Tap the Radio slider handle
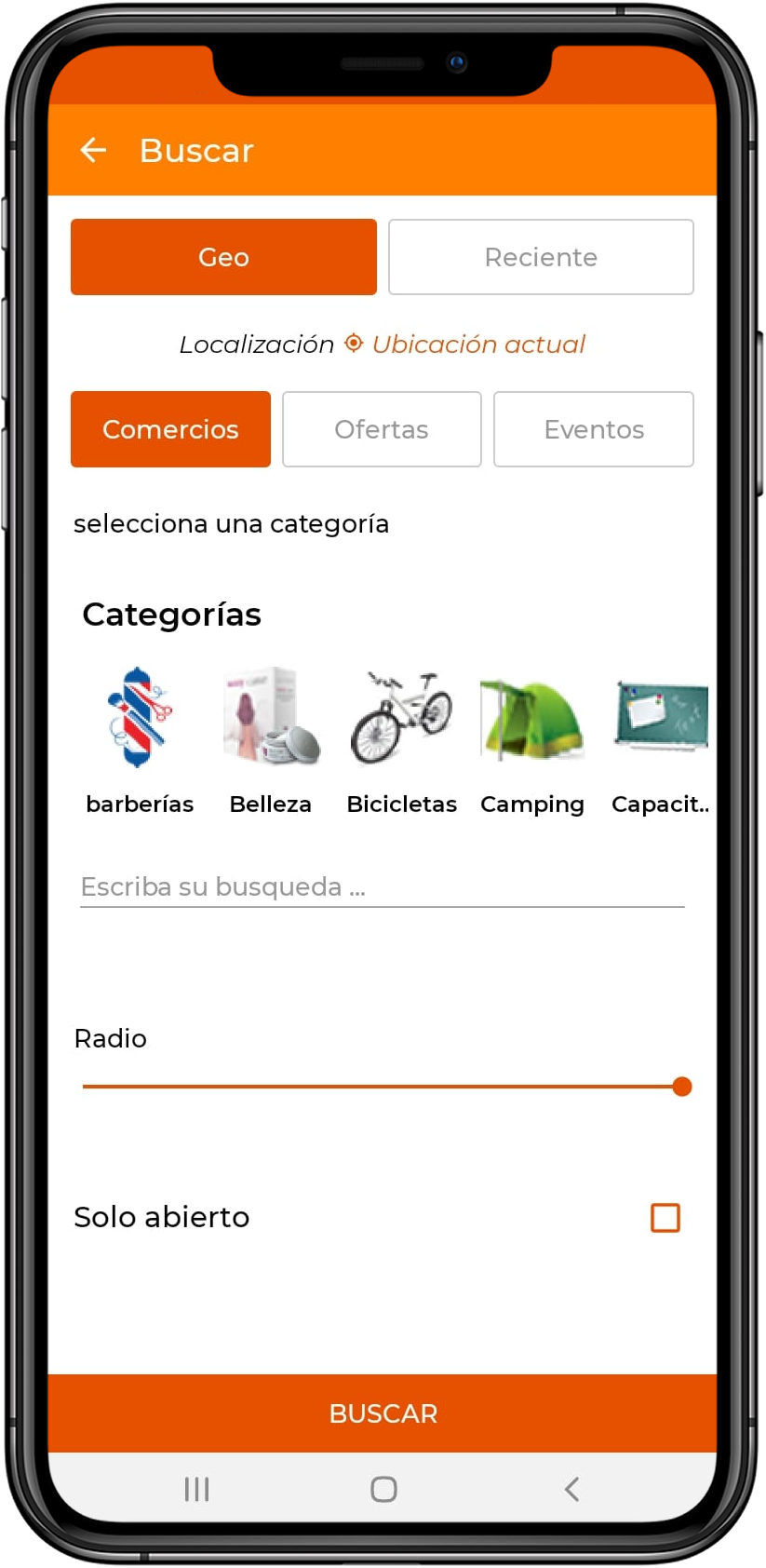 click(x=682, y=1087)
